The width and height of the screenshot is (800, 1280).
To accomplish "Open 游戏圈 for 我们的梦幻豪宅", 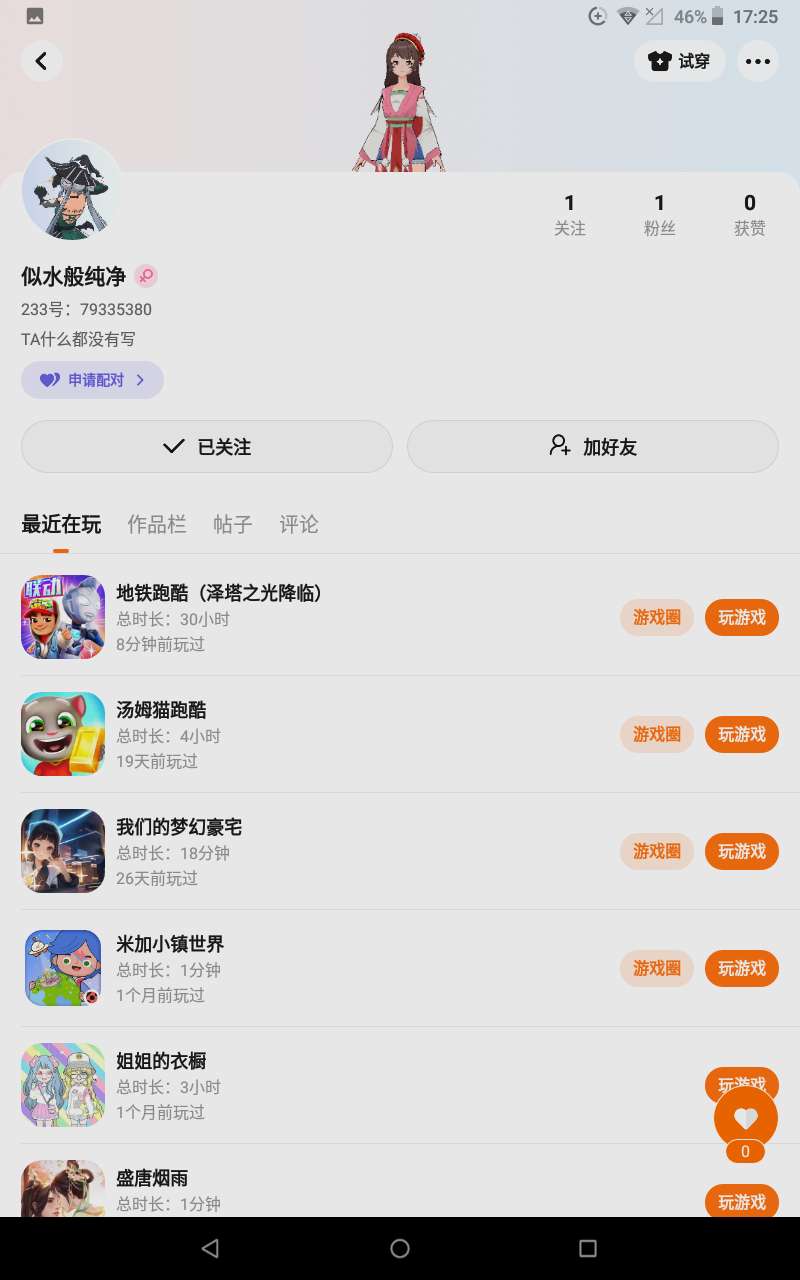I will 657,851.
